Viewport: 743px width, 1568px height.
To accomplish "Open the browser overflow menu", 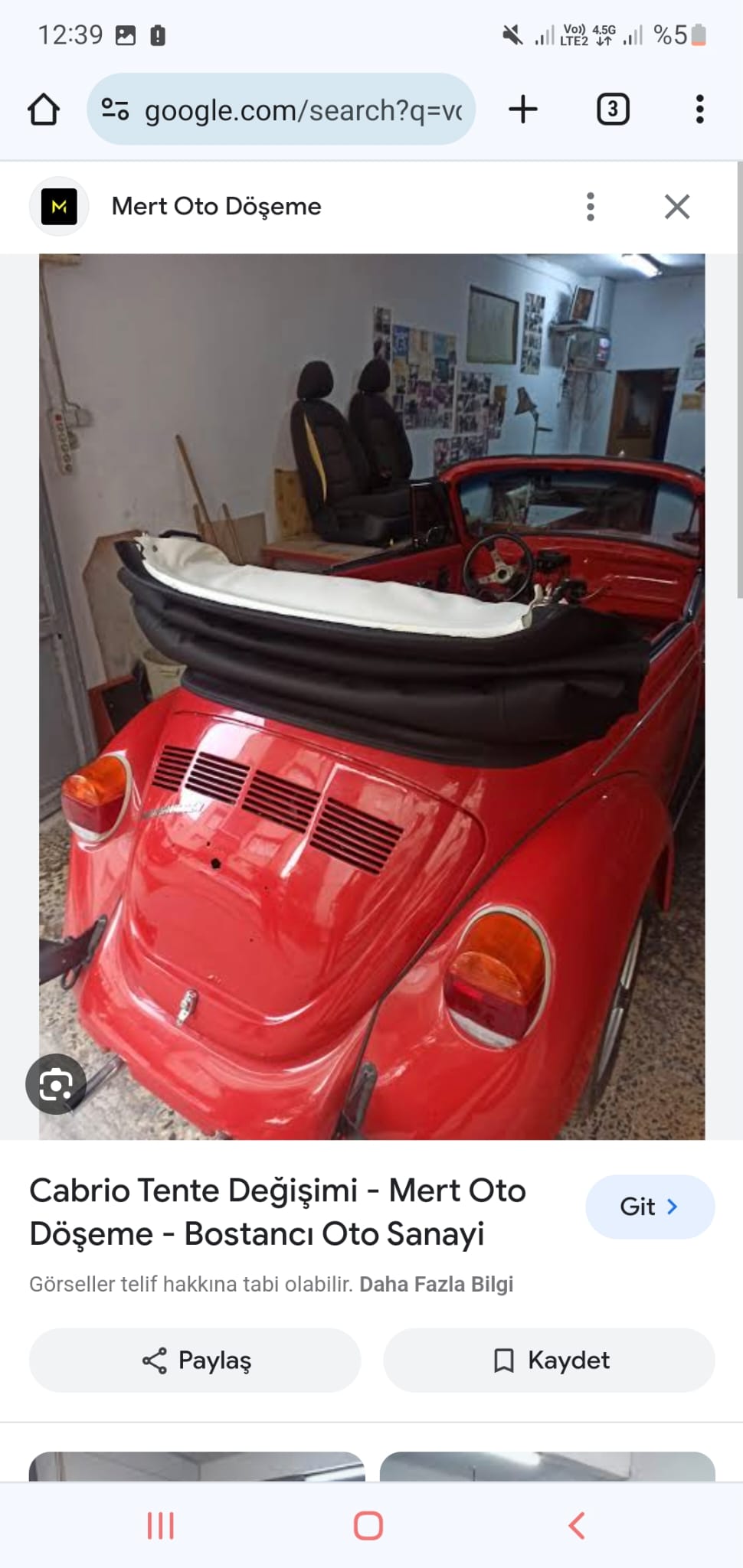I will point(699,109).
